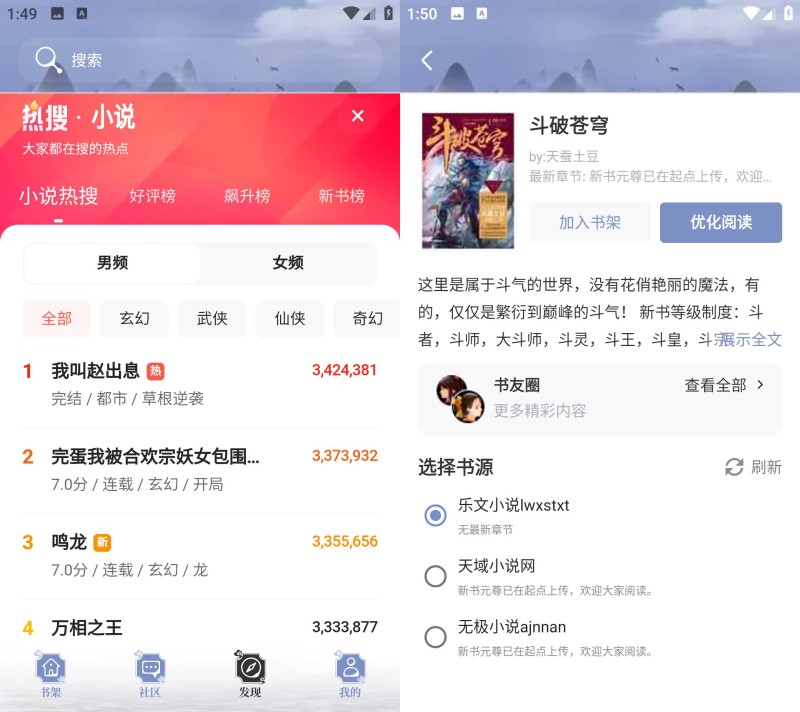Filter by the 武侠 chip

(212, 319)
